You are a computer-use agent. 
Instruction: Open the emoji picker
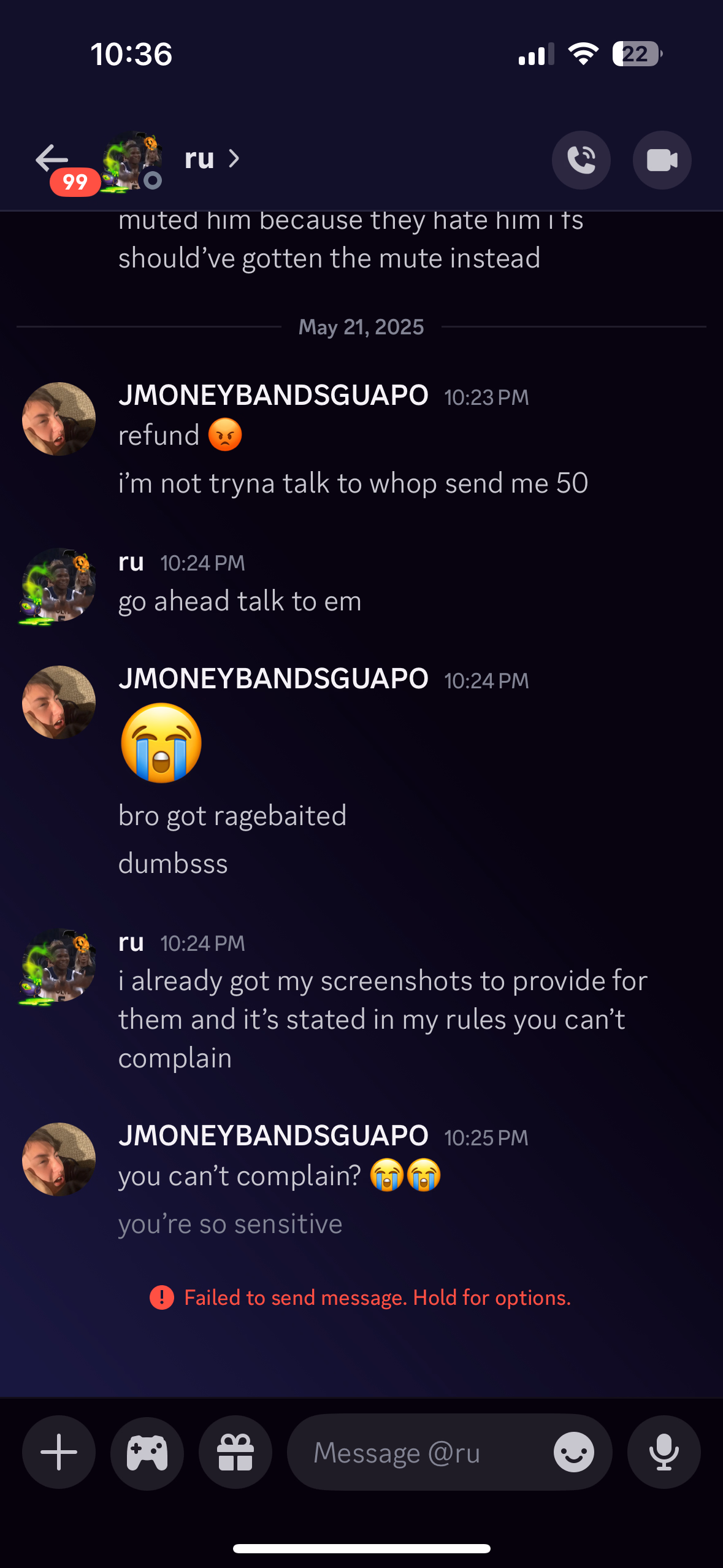(573, 1452)
